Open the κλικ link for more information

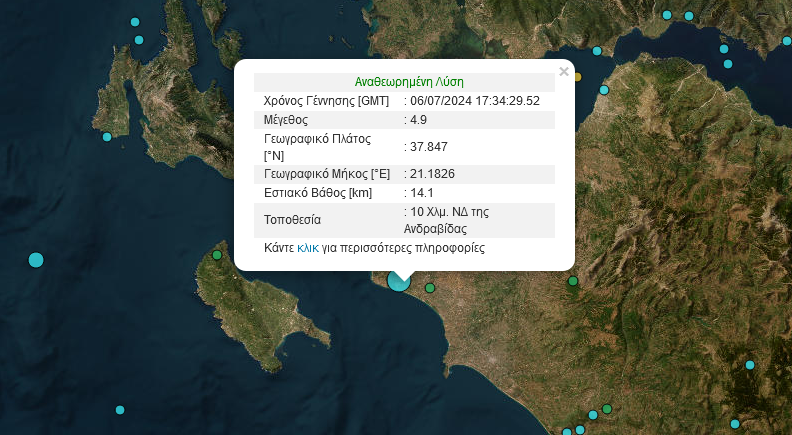click(308, 247)
